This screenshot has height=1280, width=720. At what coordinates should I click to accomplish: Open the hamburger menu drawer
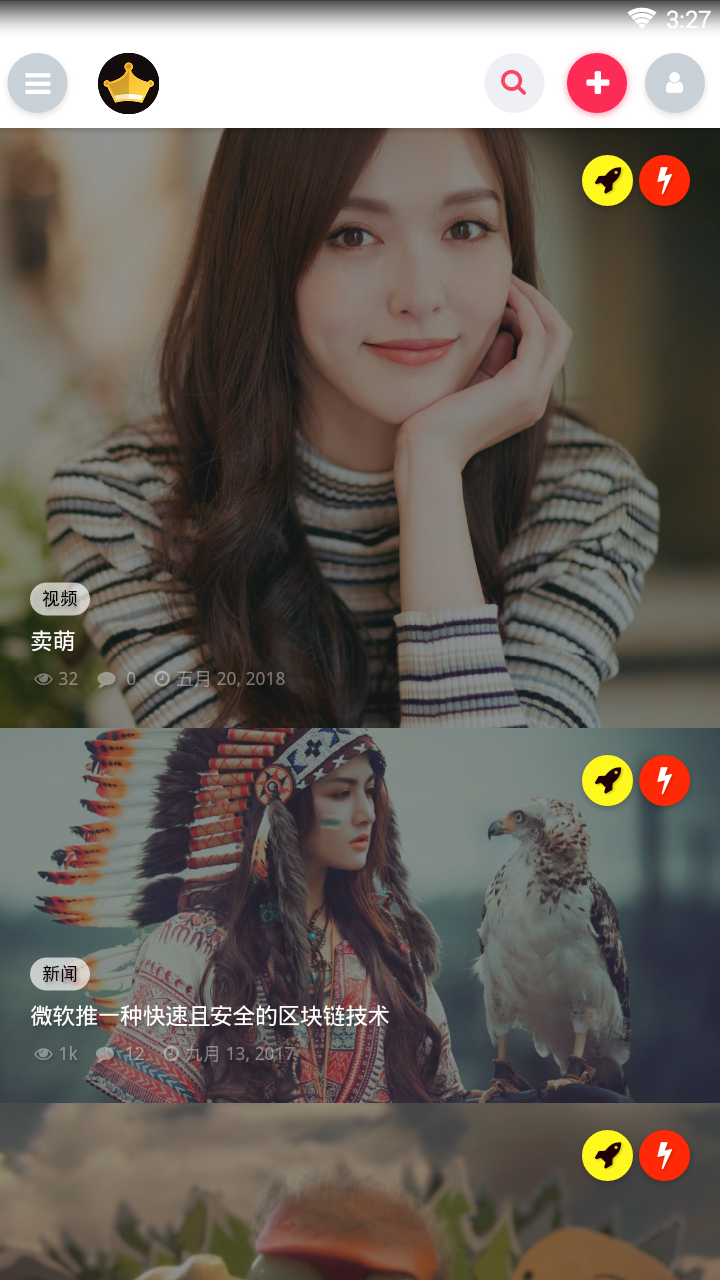coord(37,83)
